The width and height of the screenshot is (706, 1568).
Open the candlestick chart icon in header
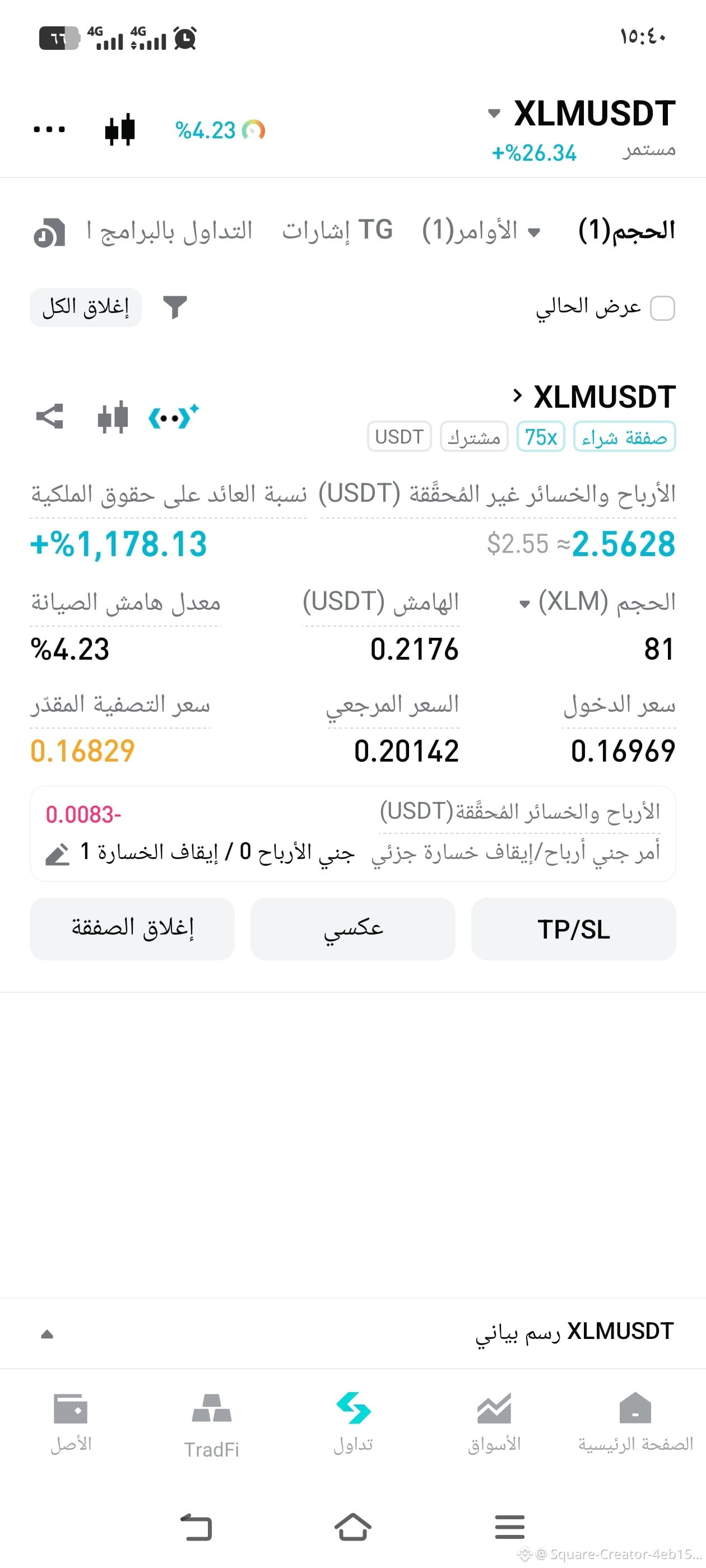119,129
